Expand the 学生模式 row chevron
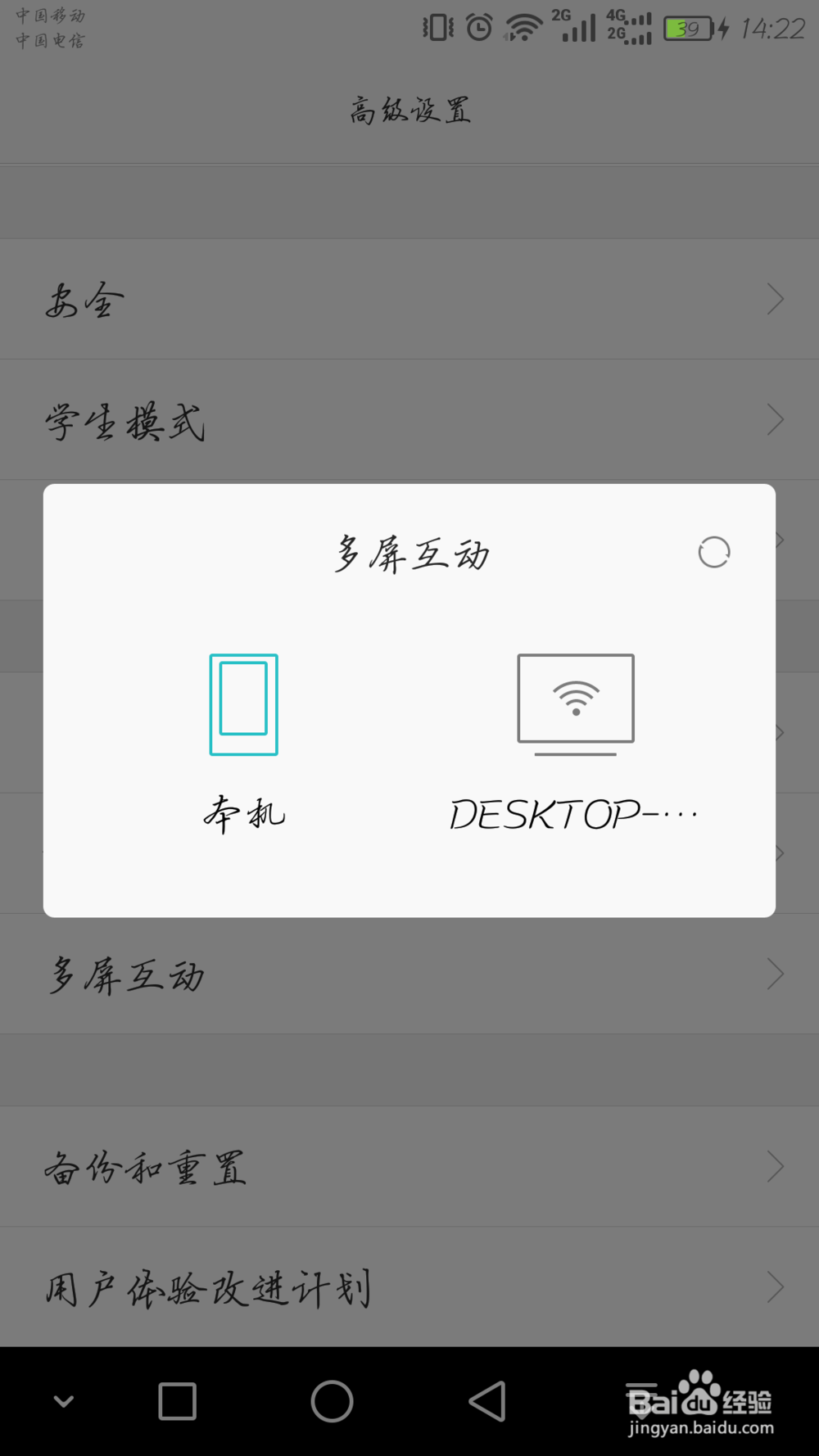This screenshot has width=819, height=1456. point(775,420)
